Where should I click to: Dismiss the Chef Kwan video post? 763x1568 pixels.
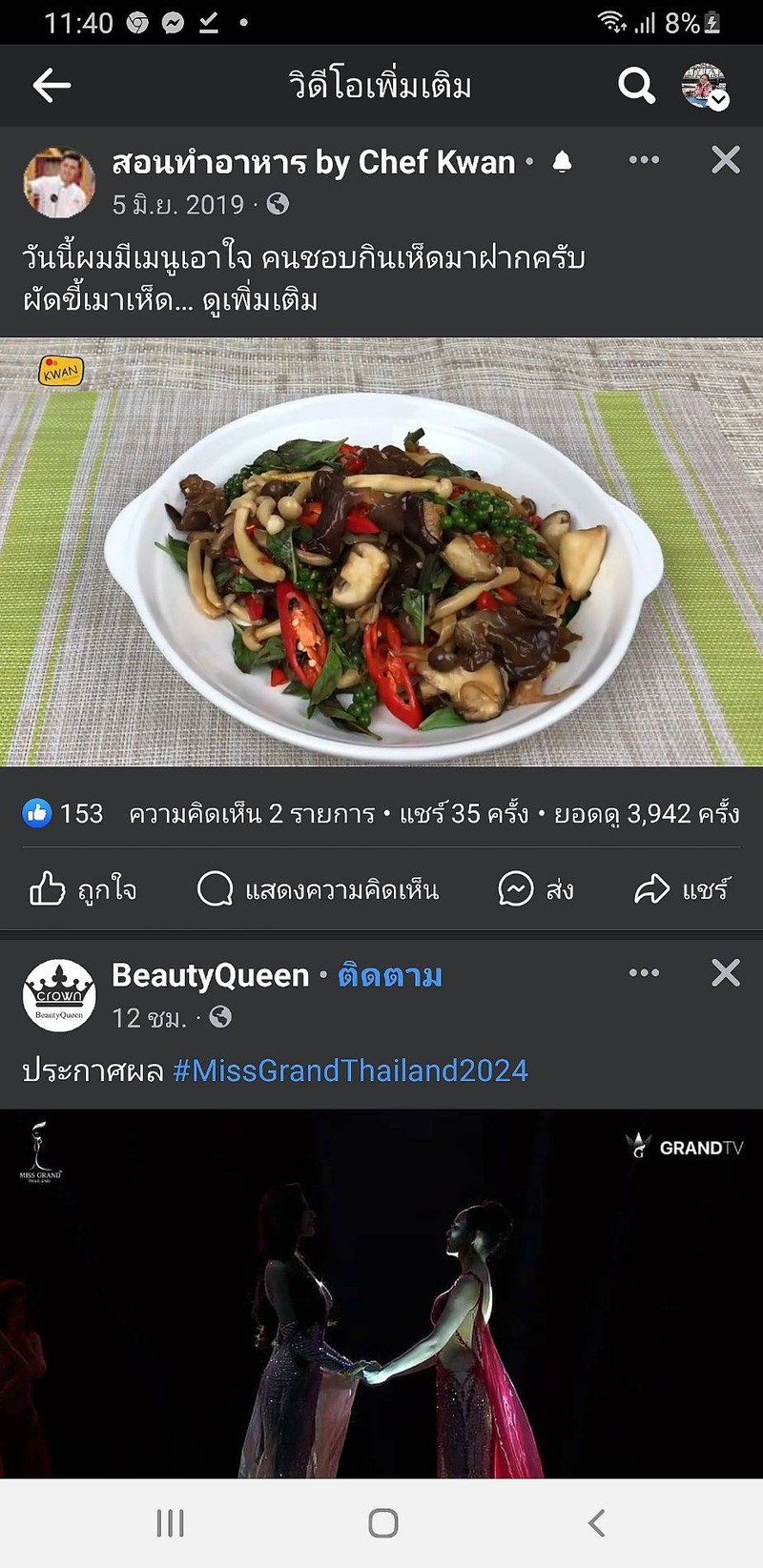tap(726, 160)
